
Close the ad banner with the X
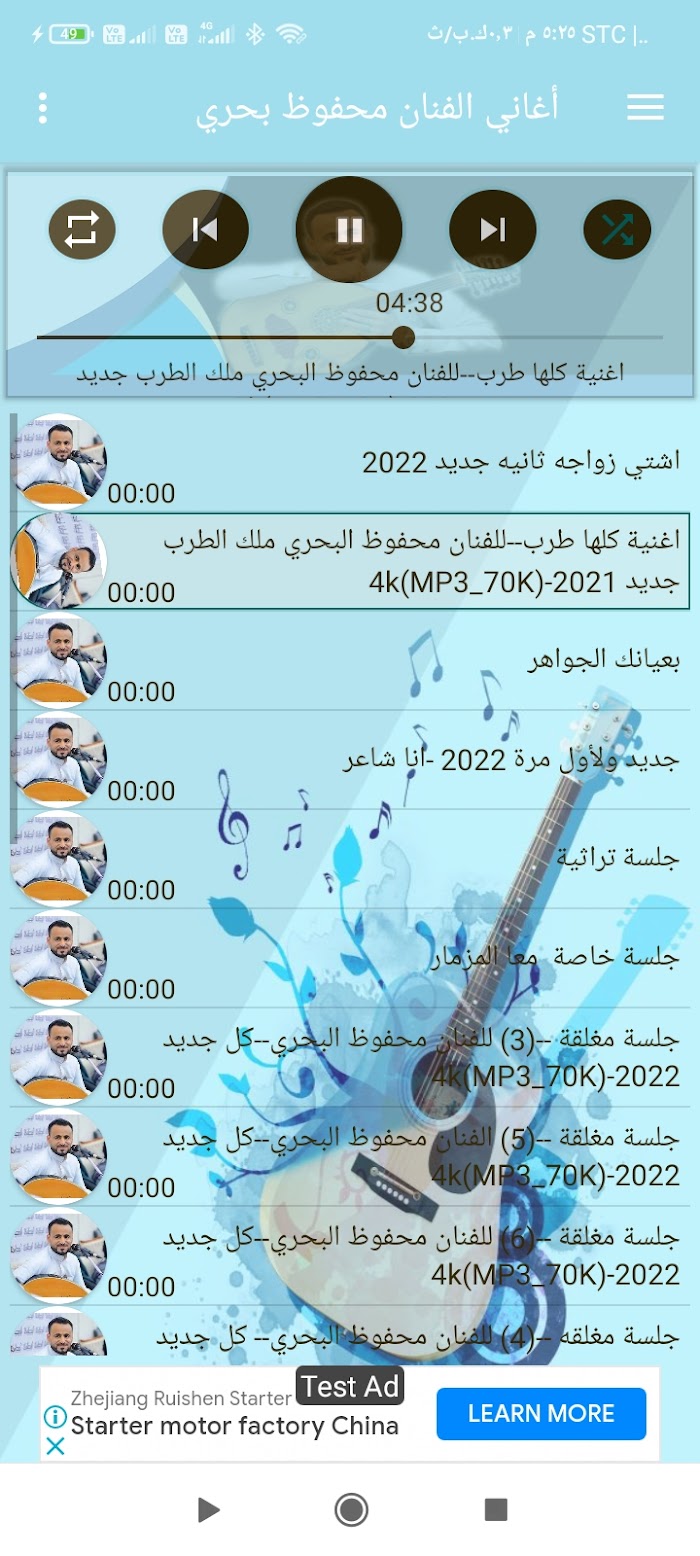(56, 1446)
